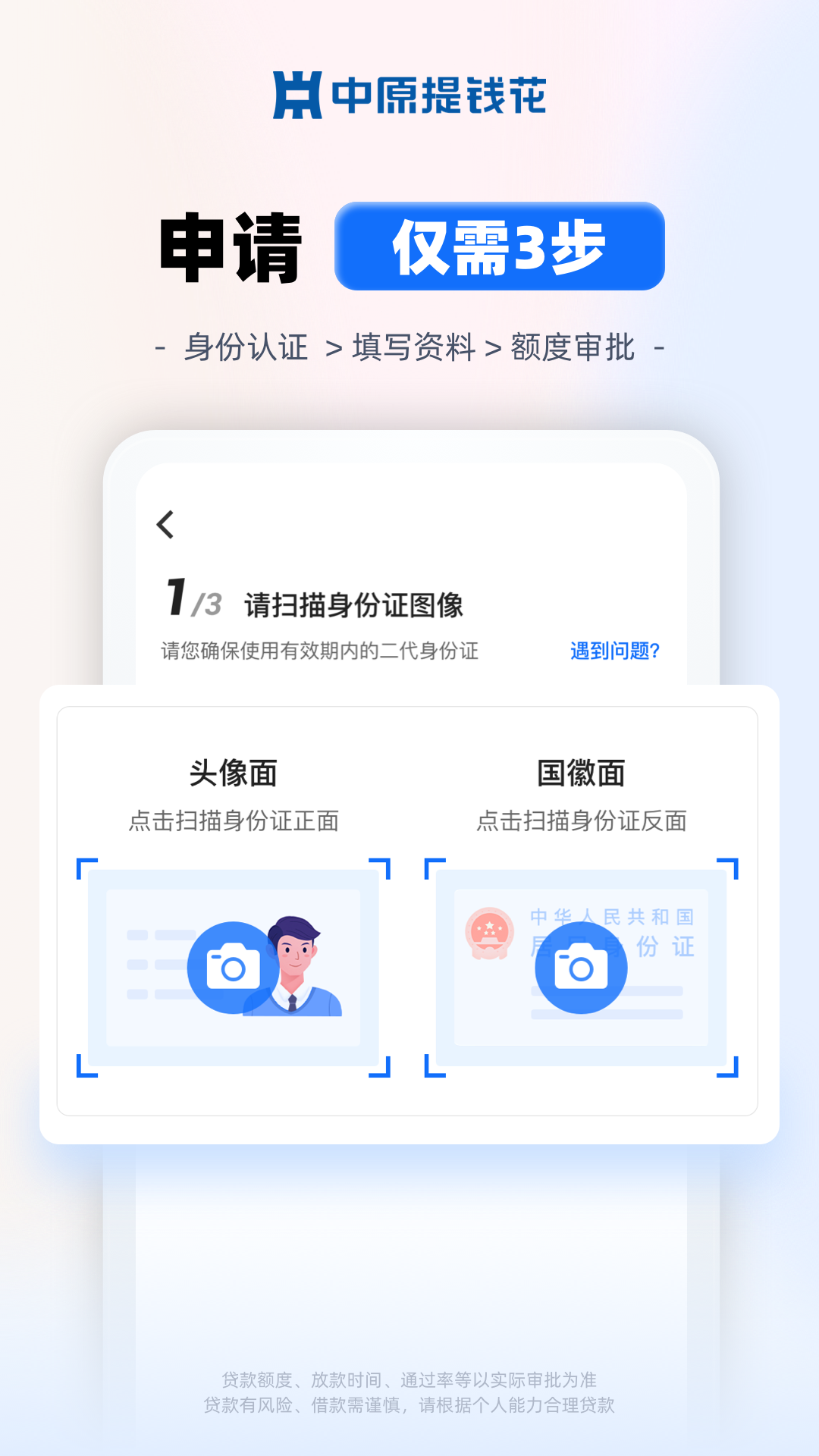Click the national emblem icon on ID card
This screenshot has width=819, height=1456.
coord(490,930)
